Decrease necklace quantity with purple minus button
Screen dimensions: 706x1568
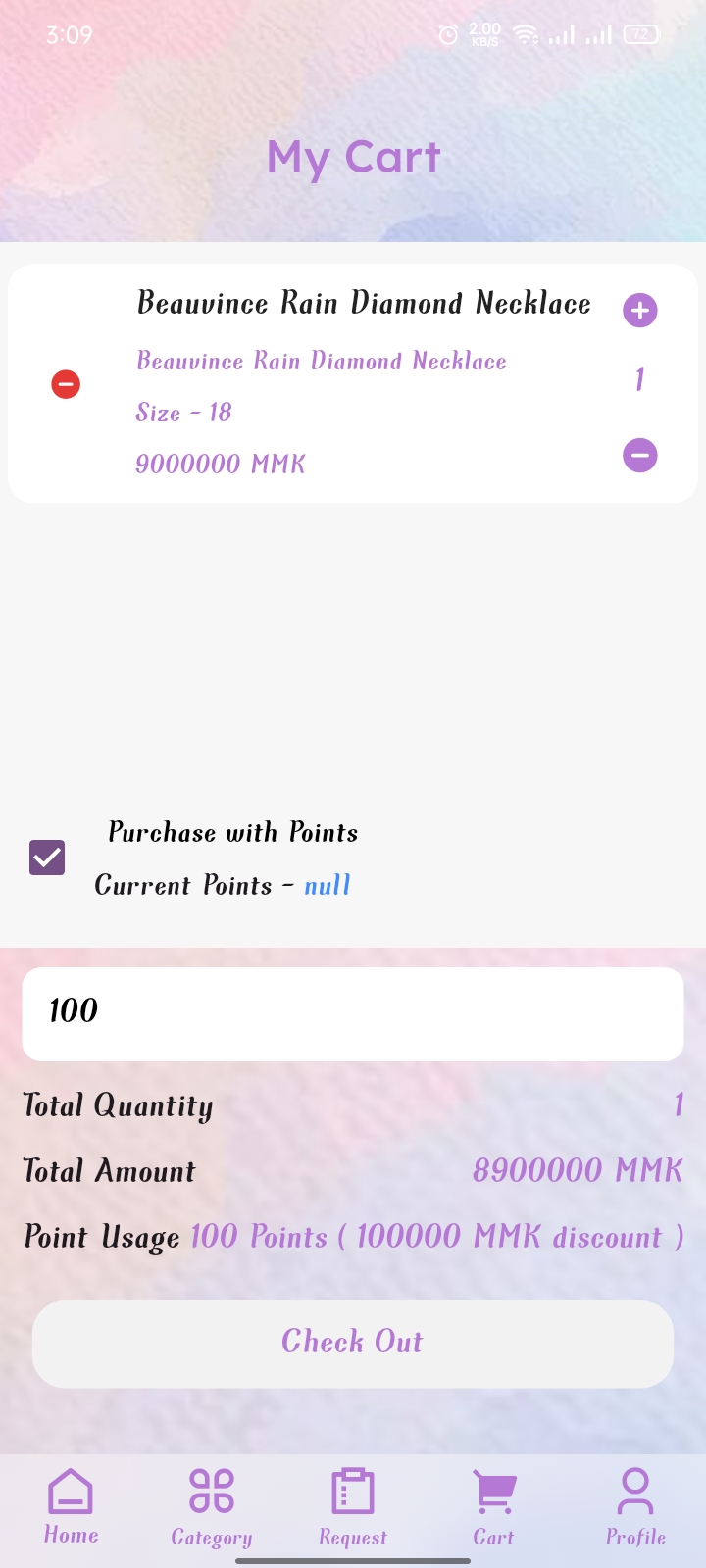[x=640, y=455]
